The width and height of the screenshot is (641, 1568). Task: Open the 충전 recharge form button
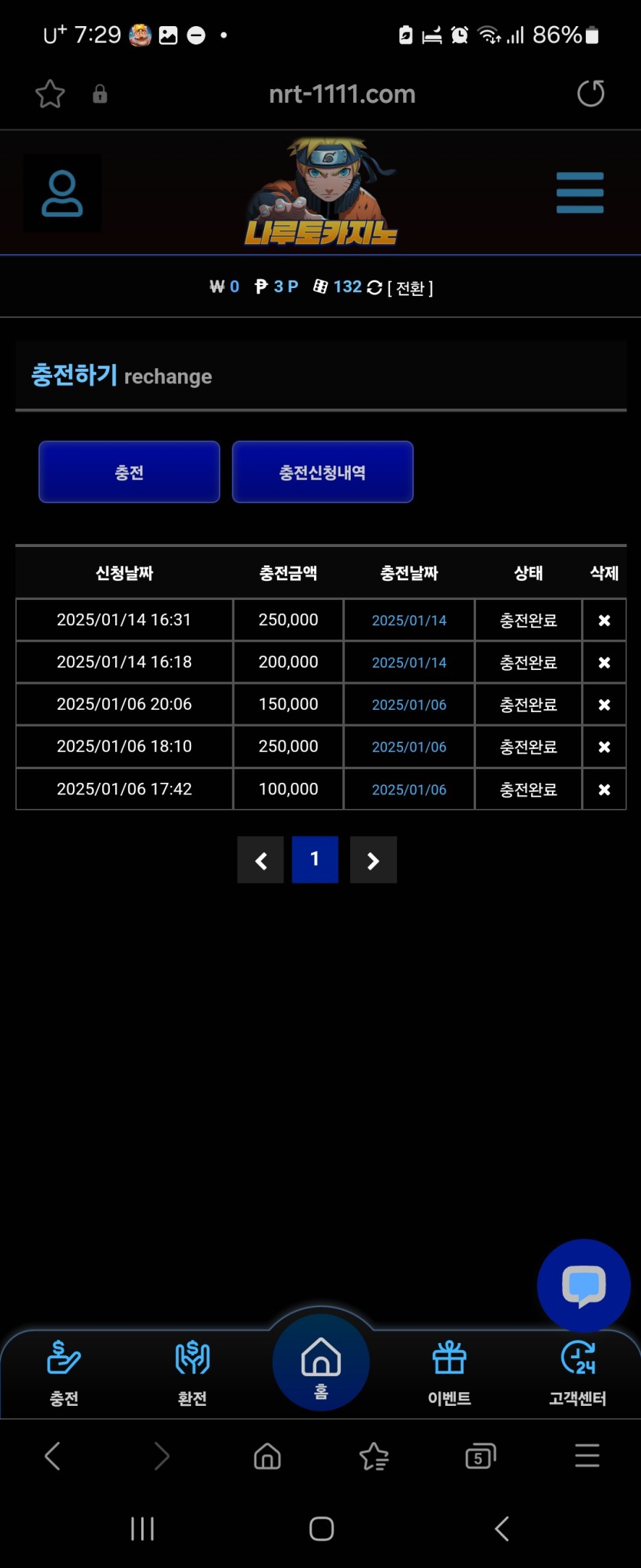[129, 472]
